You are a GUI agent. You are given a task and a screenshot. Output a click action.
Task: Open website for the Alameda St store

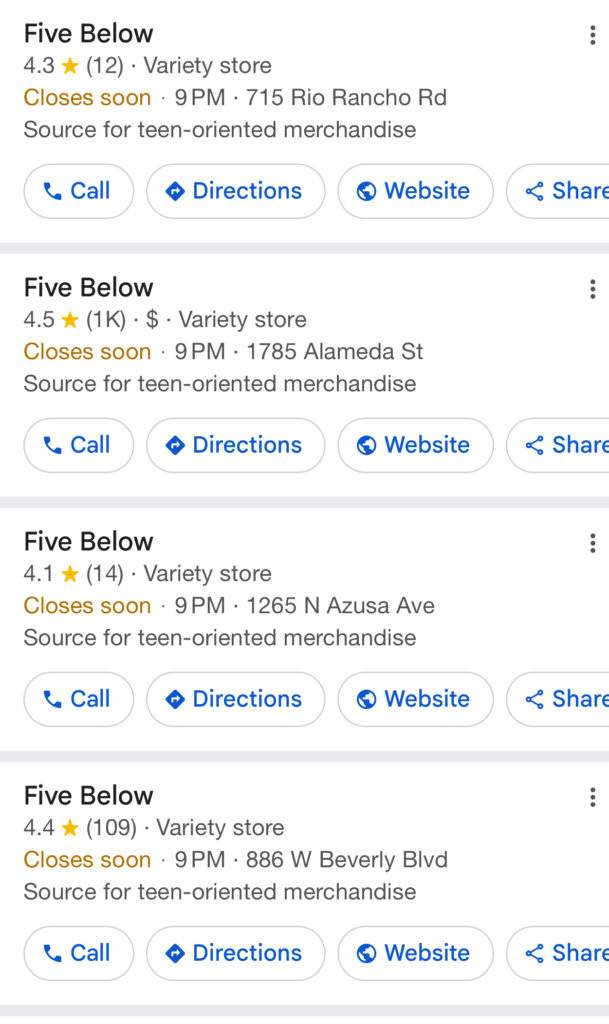[415, 445]
